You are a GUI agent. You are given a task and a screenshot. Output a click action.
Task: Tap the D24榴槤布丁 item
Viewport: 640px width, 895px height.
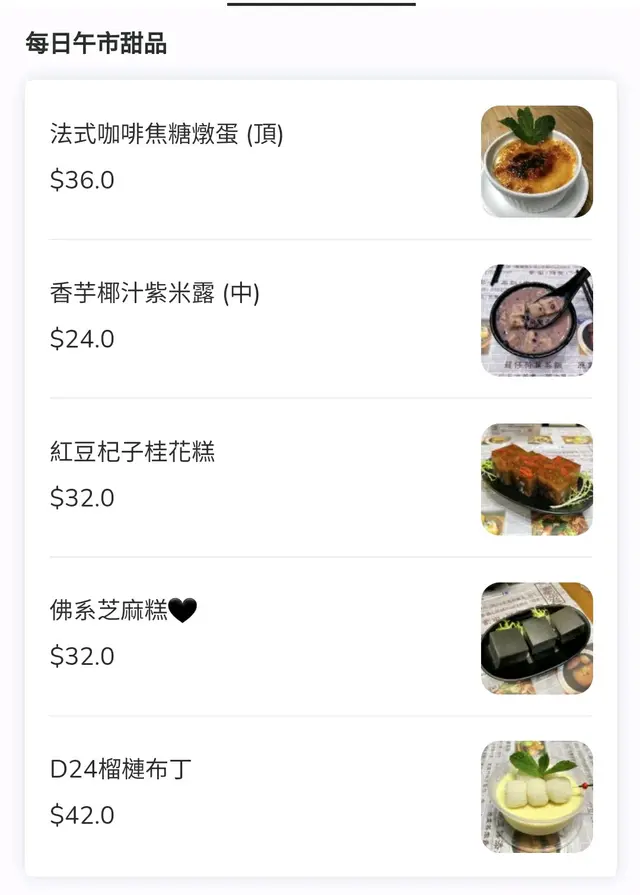point(121,769)
